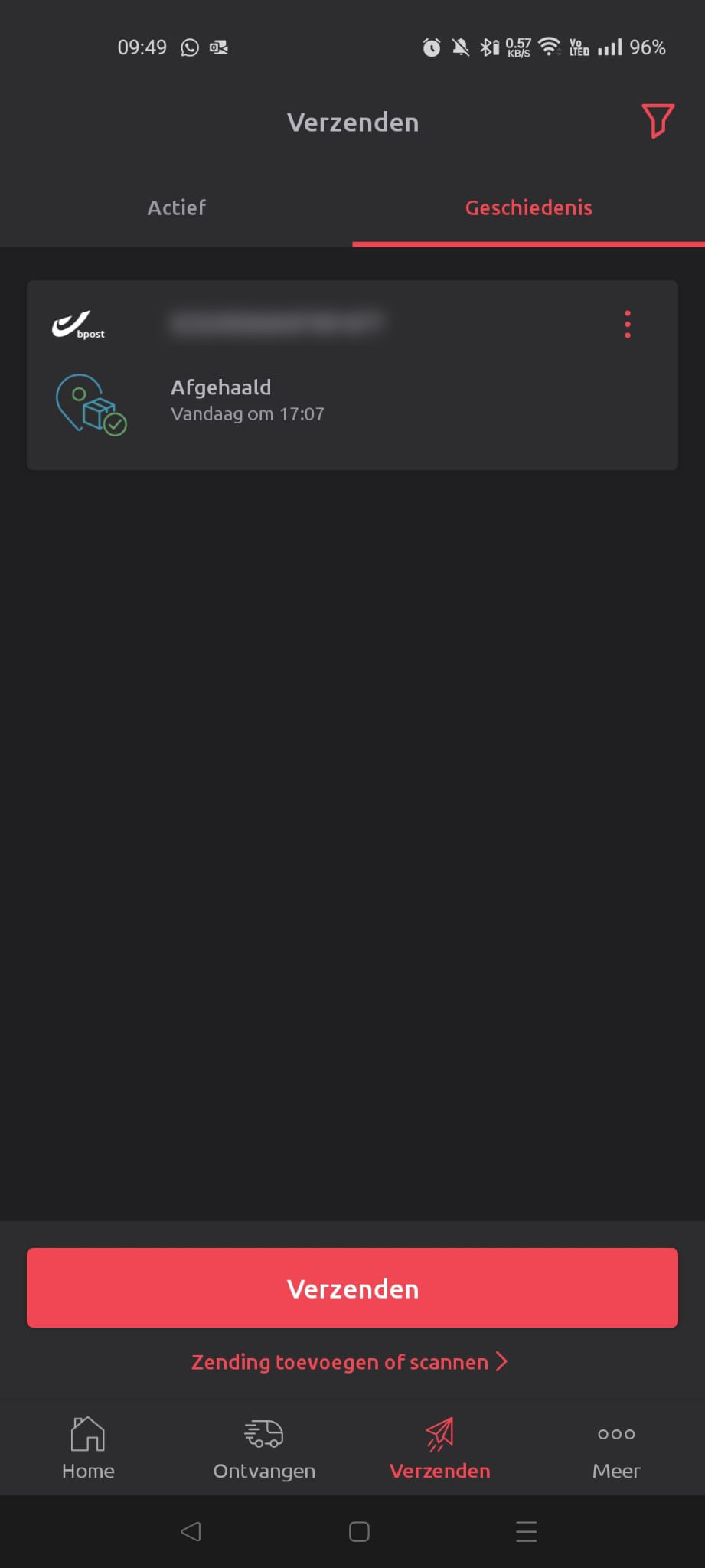The image size is (705, 1568).
Task: Switch to the Ontvangen tab
Action: (264, 1449)
